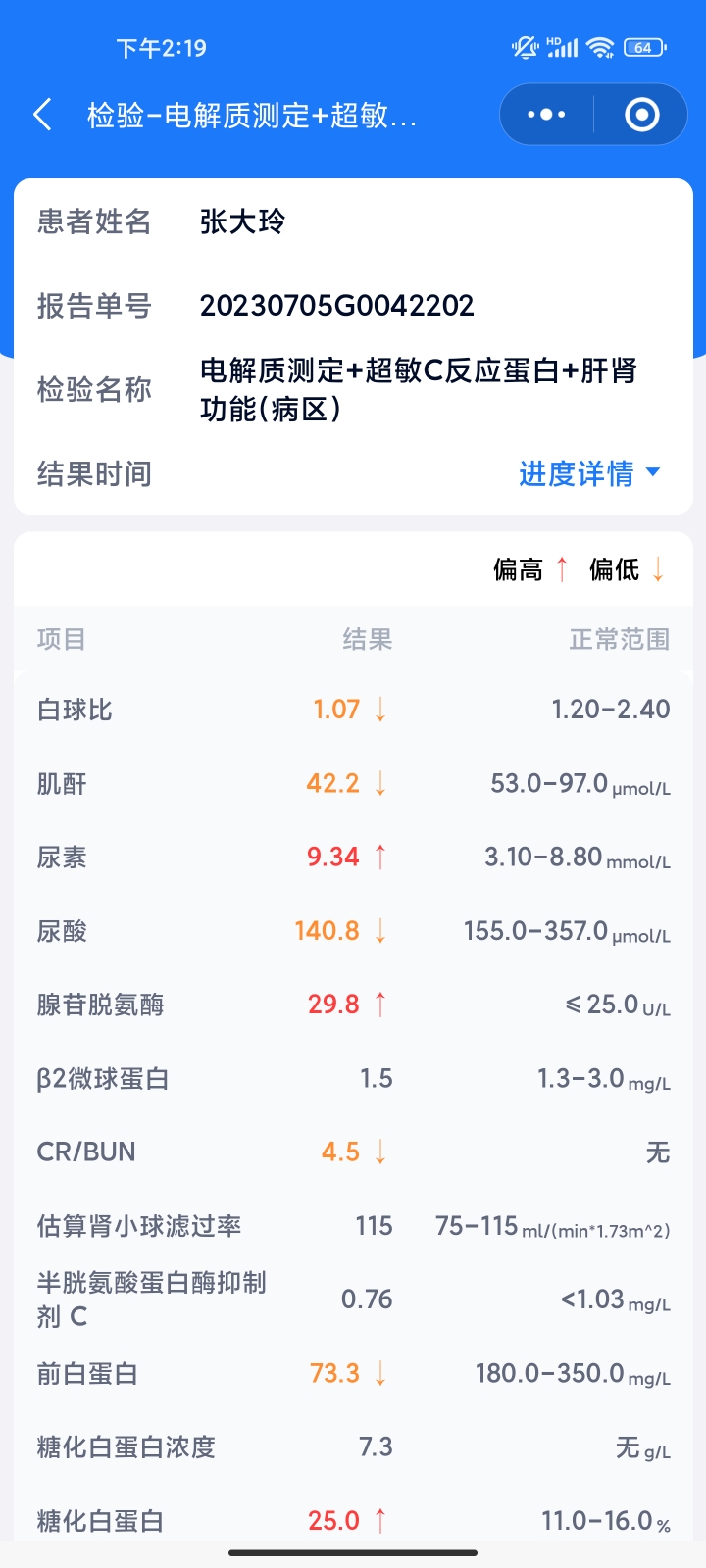
Task: Close the mini program with the circle button
Action: 641,115
